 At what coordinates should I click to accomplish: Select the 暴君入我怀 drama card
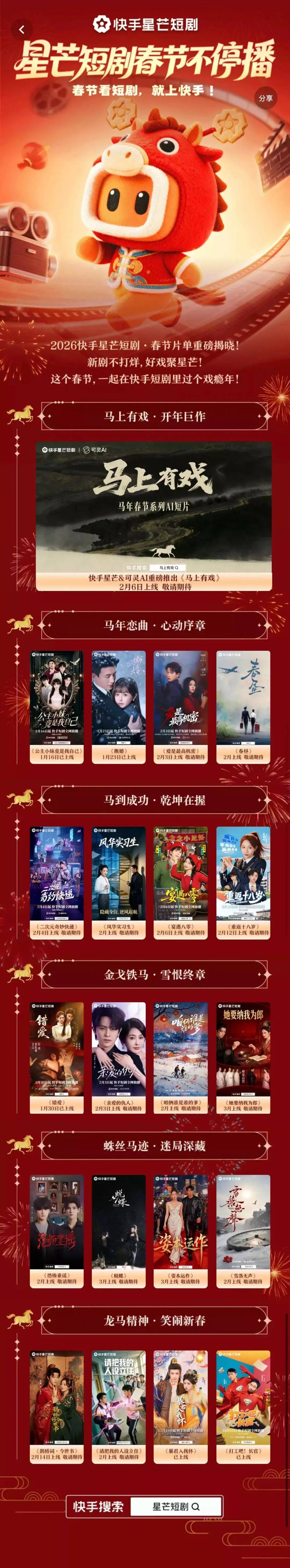pyautogui.click(x=181, y=1405)
